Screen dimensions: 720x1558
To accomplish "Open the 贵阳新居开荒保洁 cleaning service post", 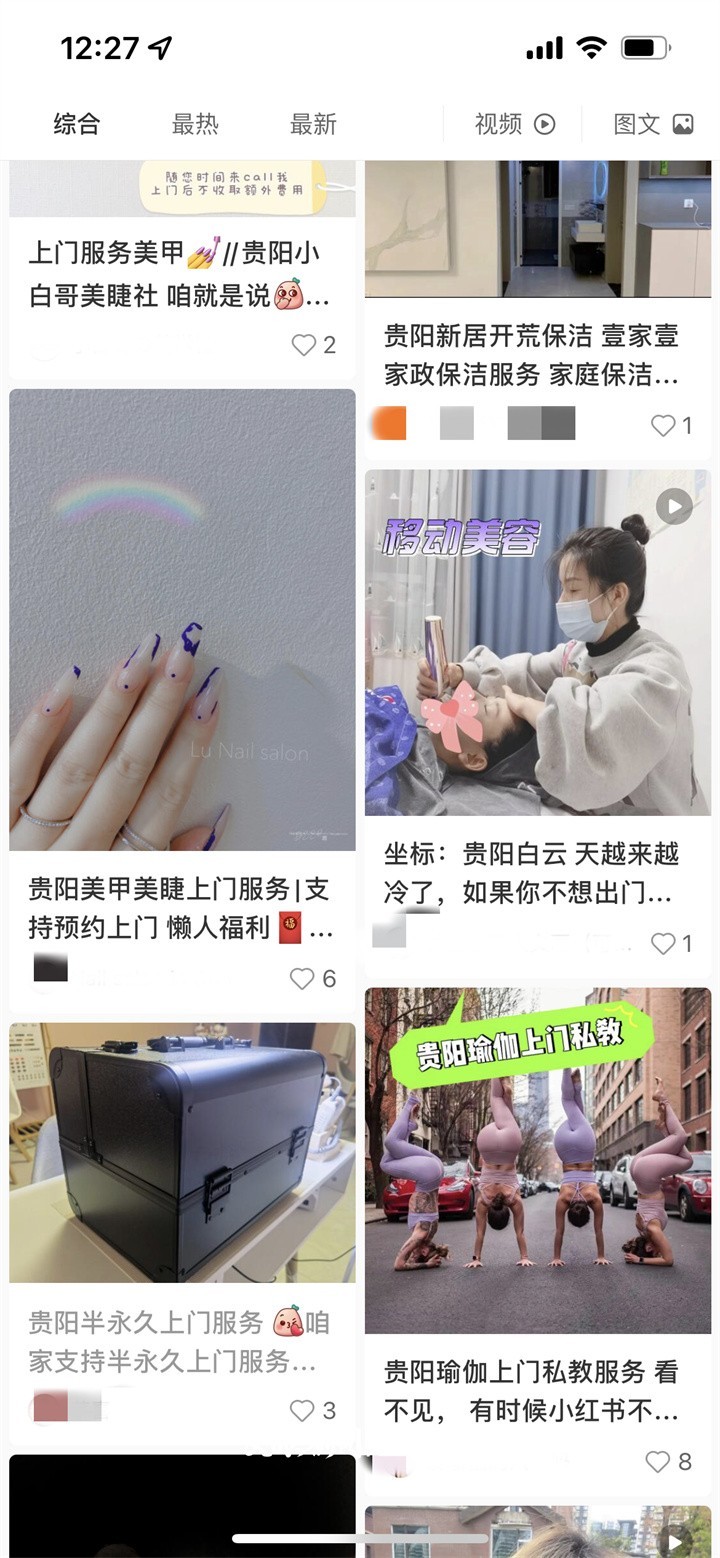I will [531, 355].
